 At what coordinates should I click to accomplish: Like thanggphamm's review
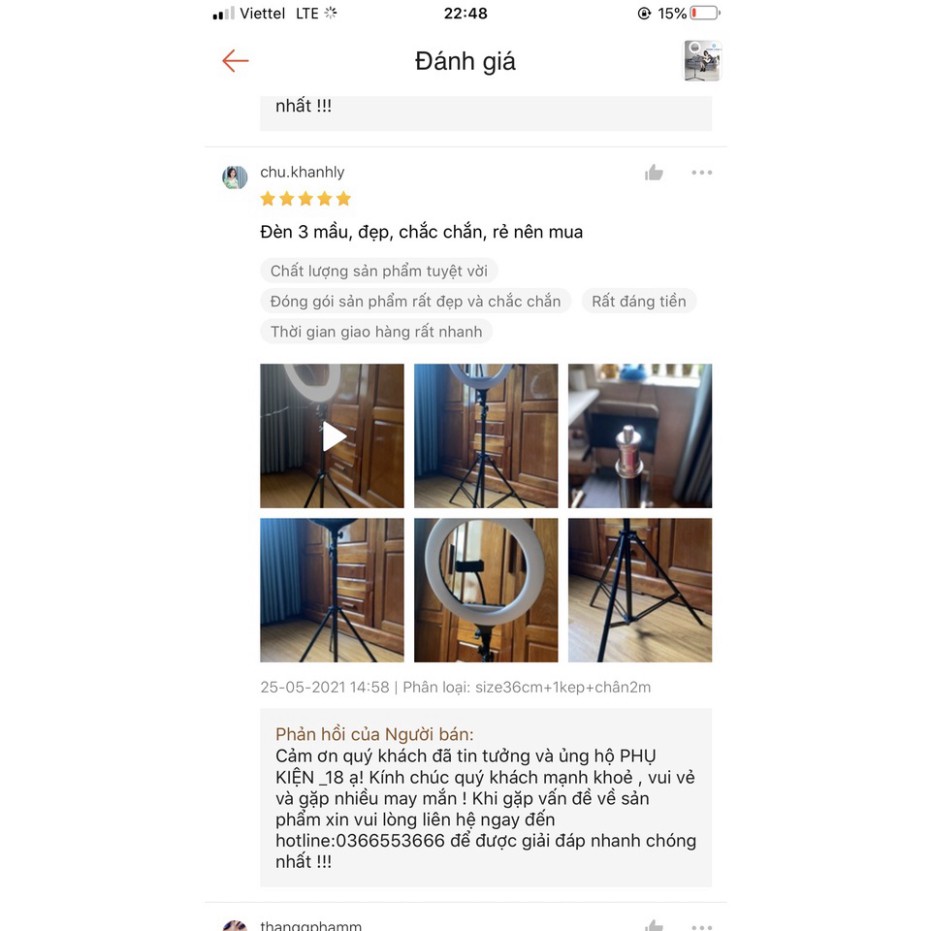pos(654,925)
